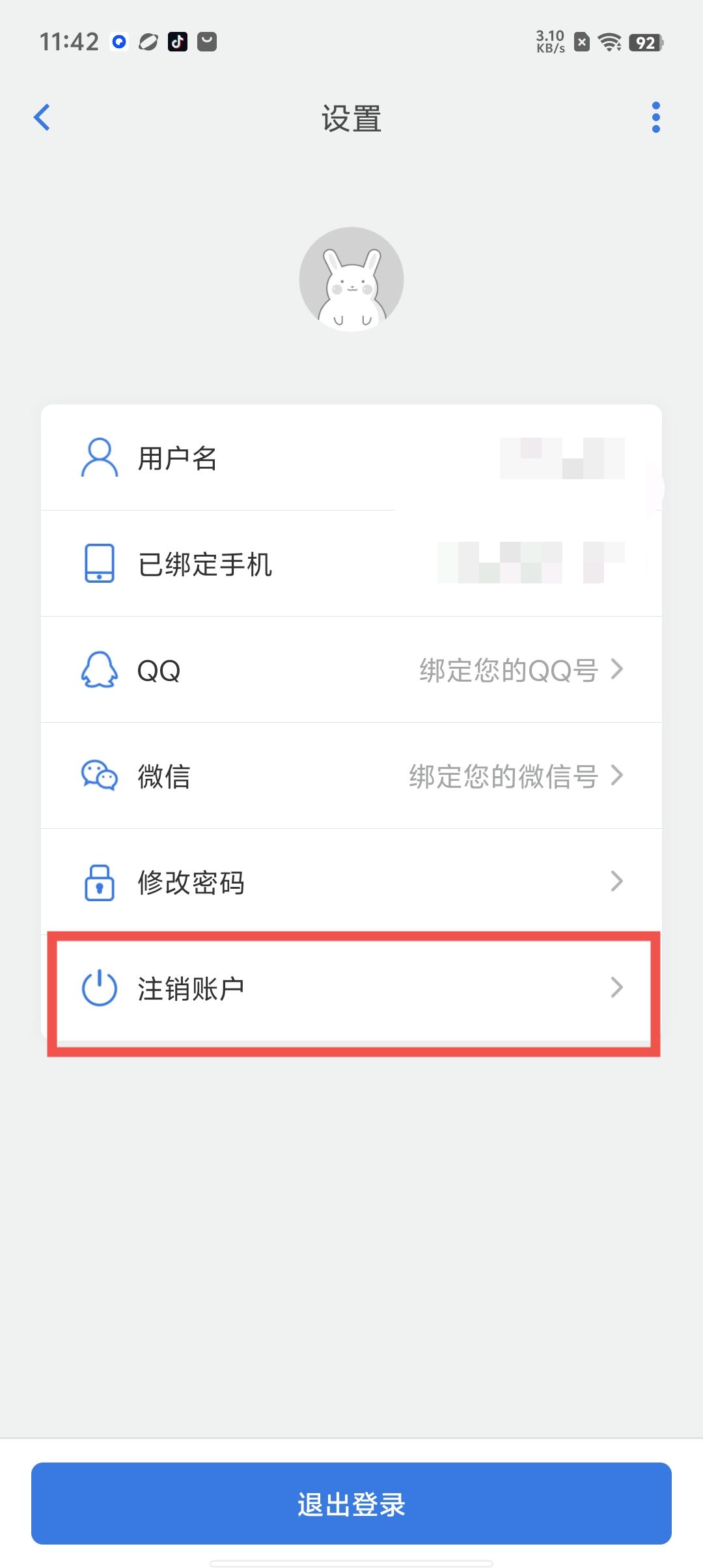703x1568 pixels.
Task: Go back from the 设置 page
Action: 42,118
